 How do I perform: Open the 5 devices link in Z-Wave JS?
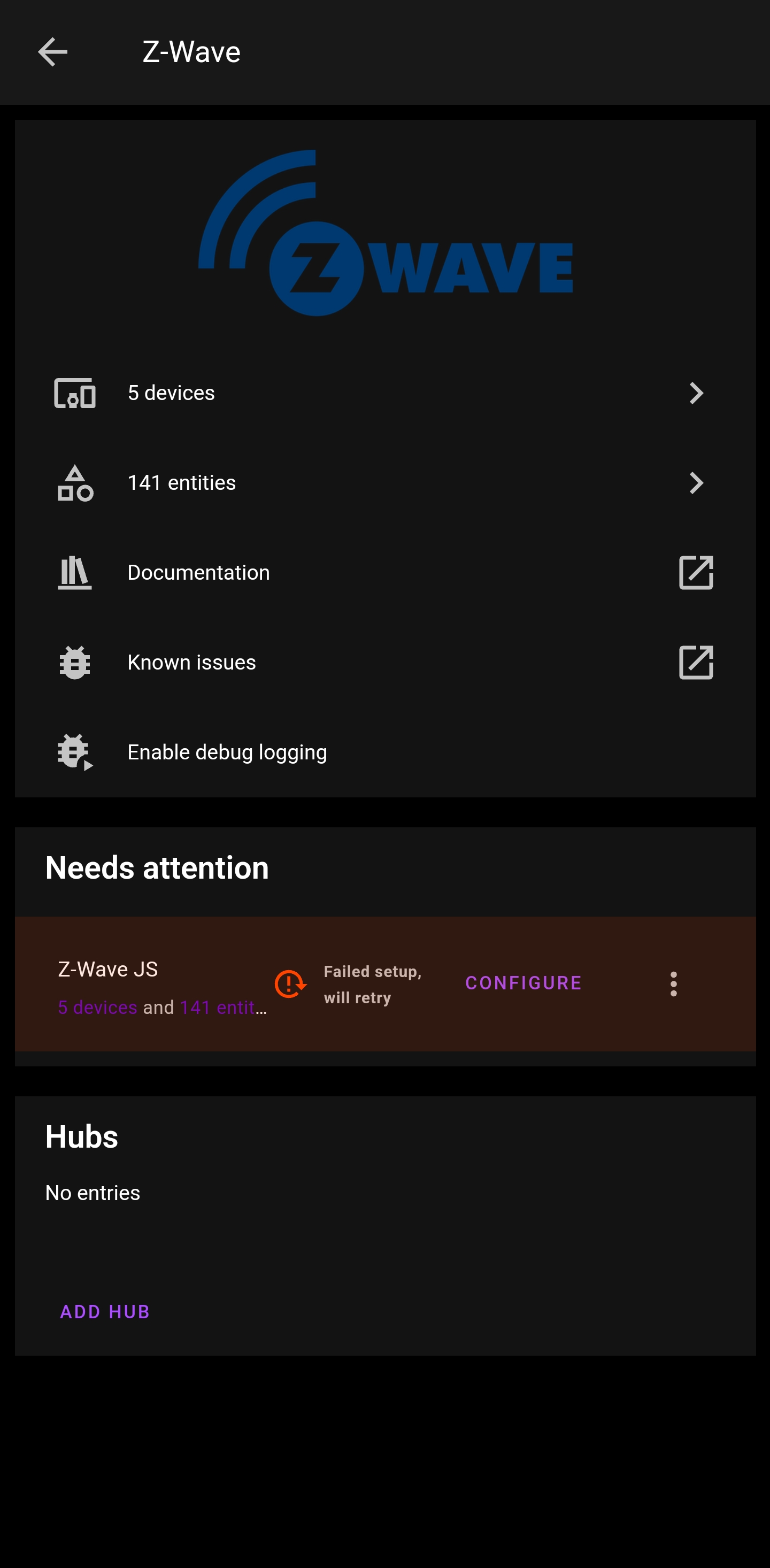(97, 1008)
